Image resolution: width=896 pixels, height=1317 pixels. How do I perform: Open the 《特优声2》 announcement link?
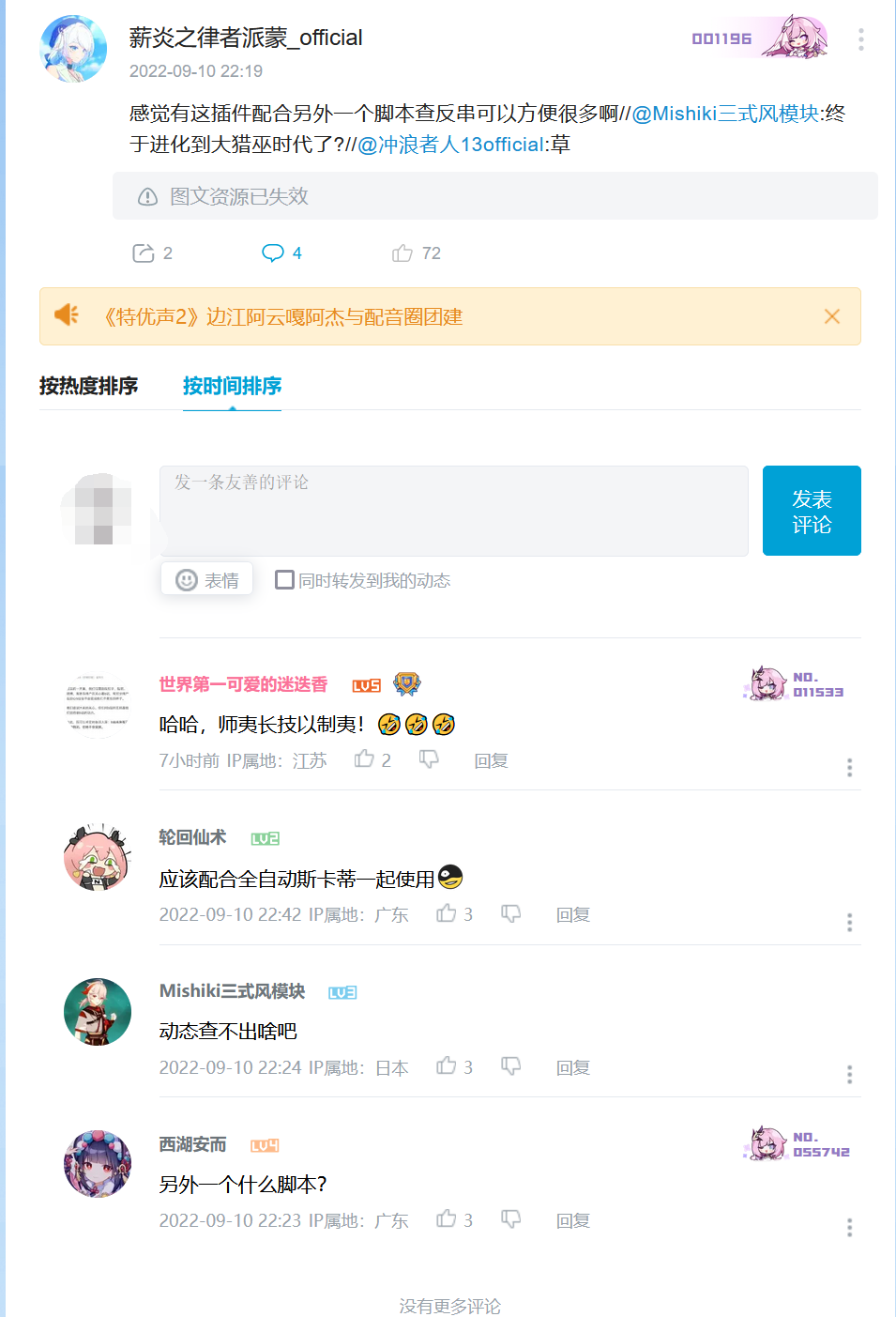(x=283, y=317)
